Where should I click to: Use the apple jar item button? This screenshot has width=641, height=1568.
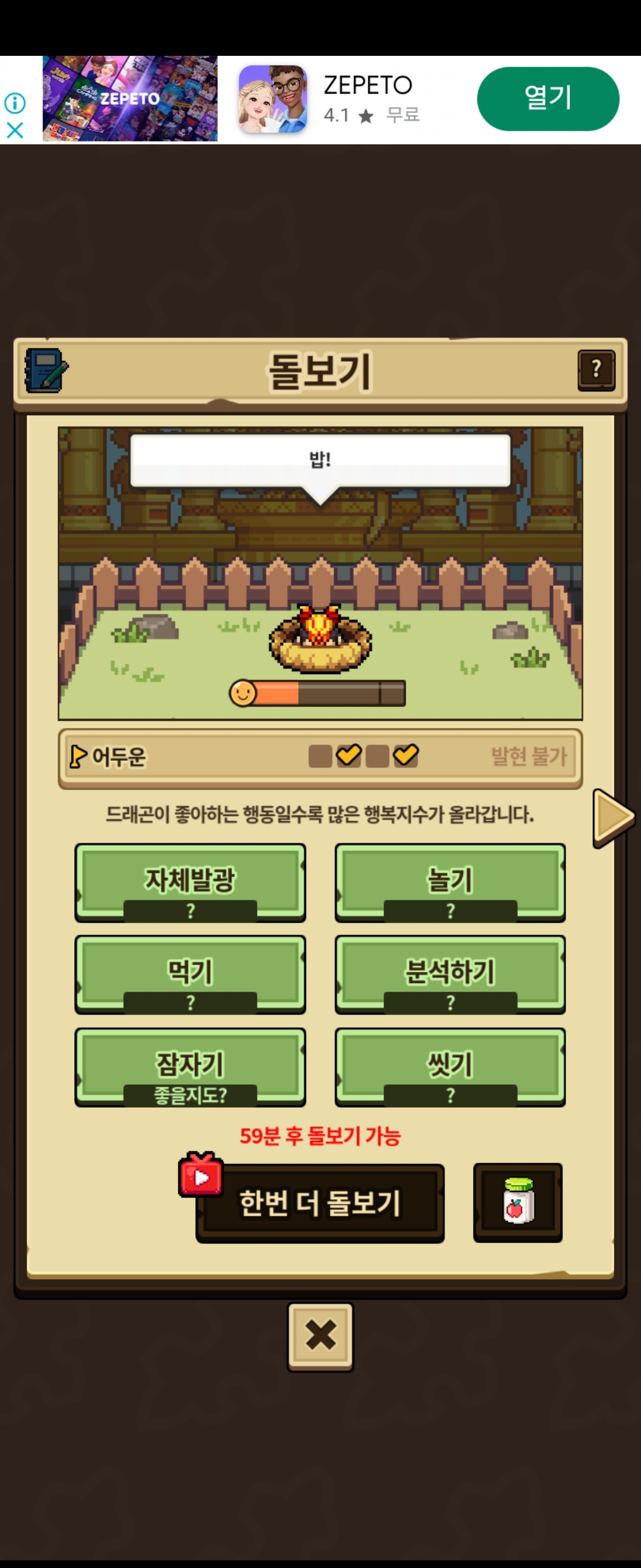click(518, 1202)
